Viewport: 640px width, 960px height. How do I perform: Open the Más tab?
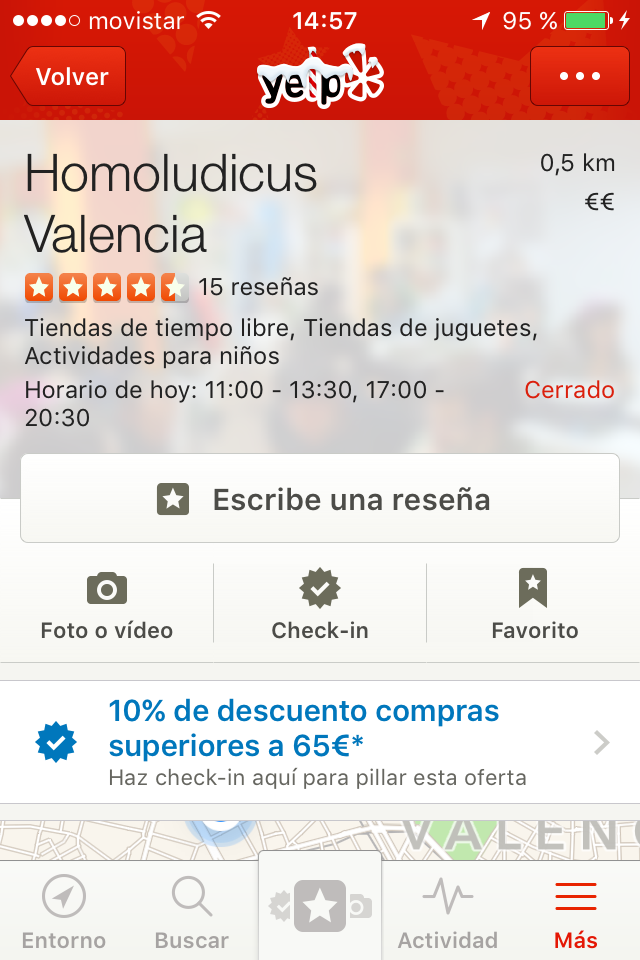[576, 913]
